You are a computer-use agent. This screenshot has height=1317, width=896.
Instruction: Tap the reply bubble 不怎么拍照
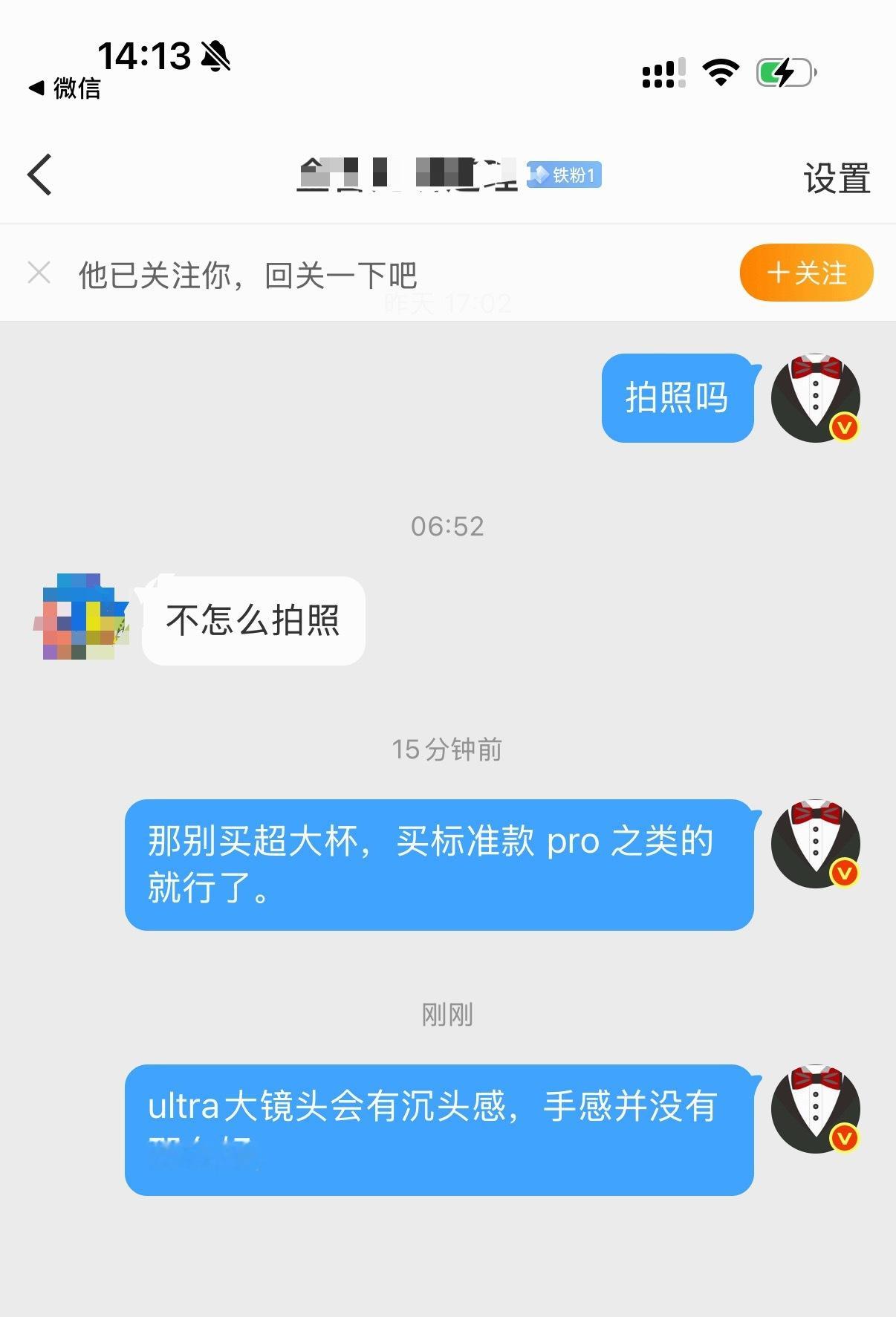coord(253,622)
